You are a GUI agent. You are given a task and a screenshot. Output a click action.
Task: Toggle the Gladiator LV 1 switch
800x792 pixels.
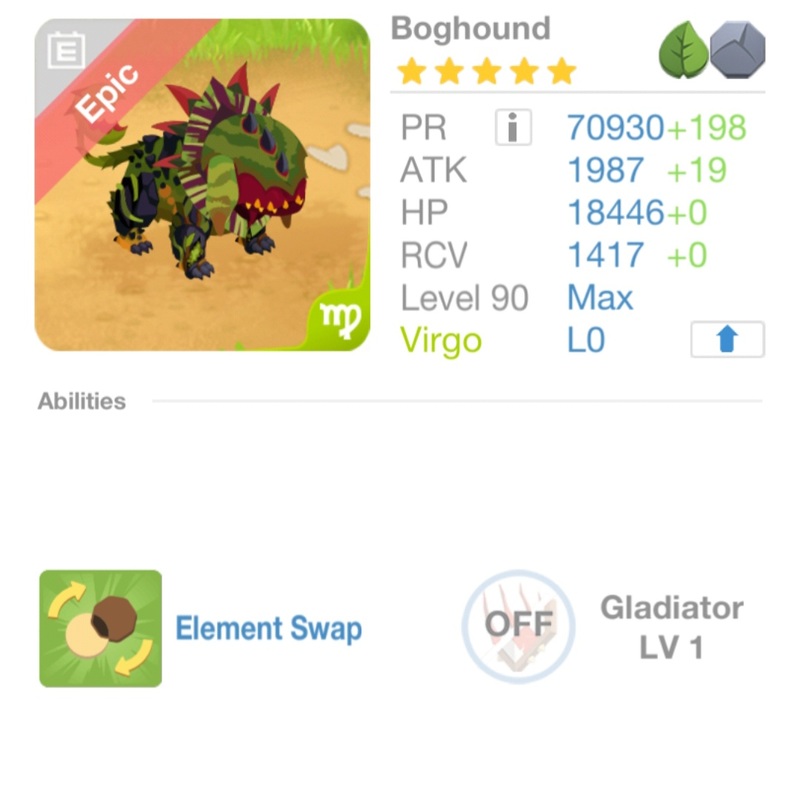click(x=518, y=626)
